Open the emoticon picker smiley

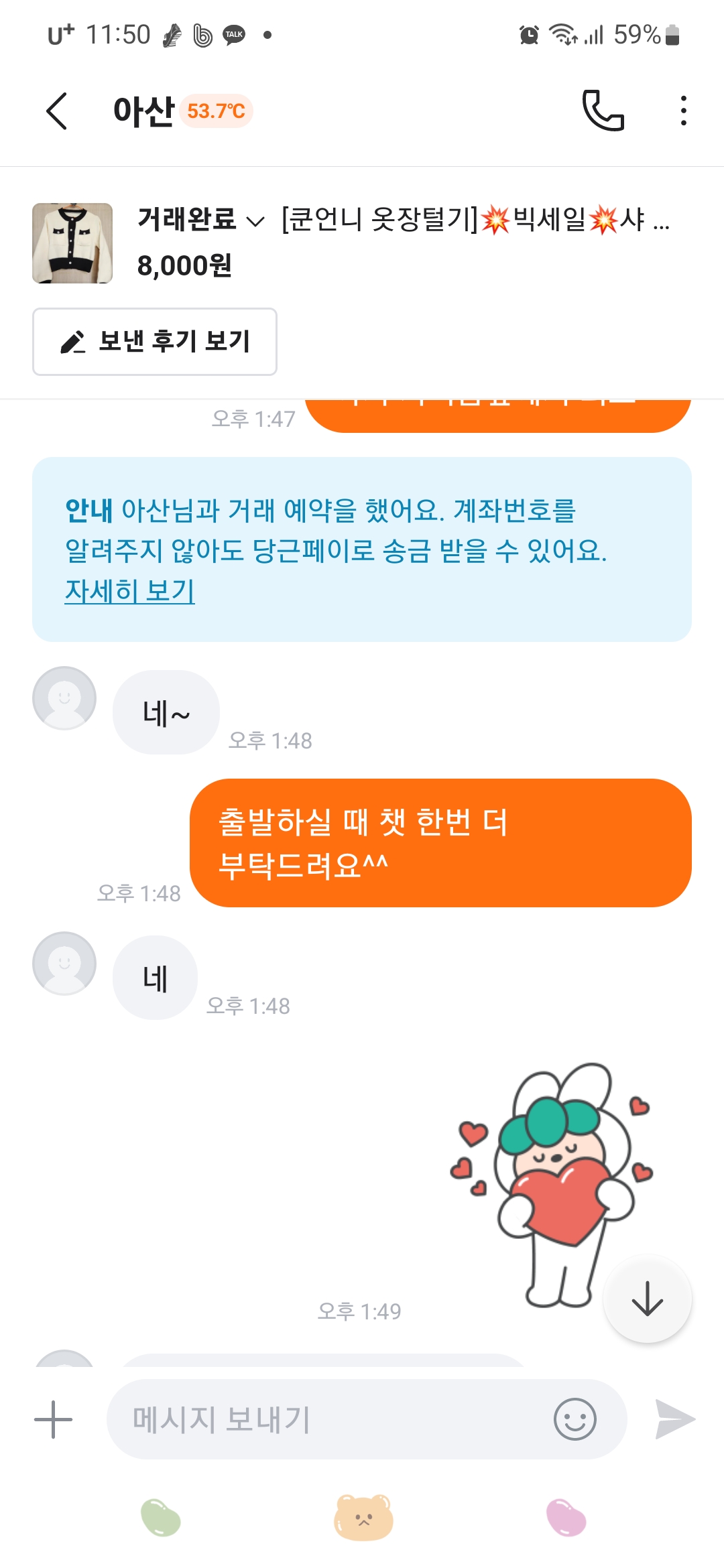(x=575, y=1419)
